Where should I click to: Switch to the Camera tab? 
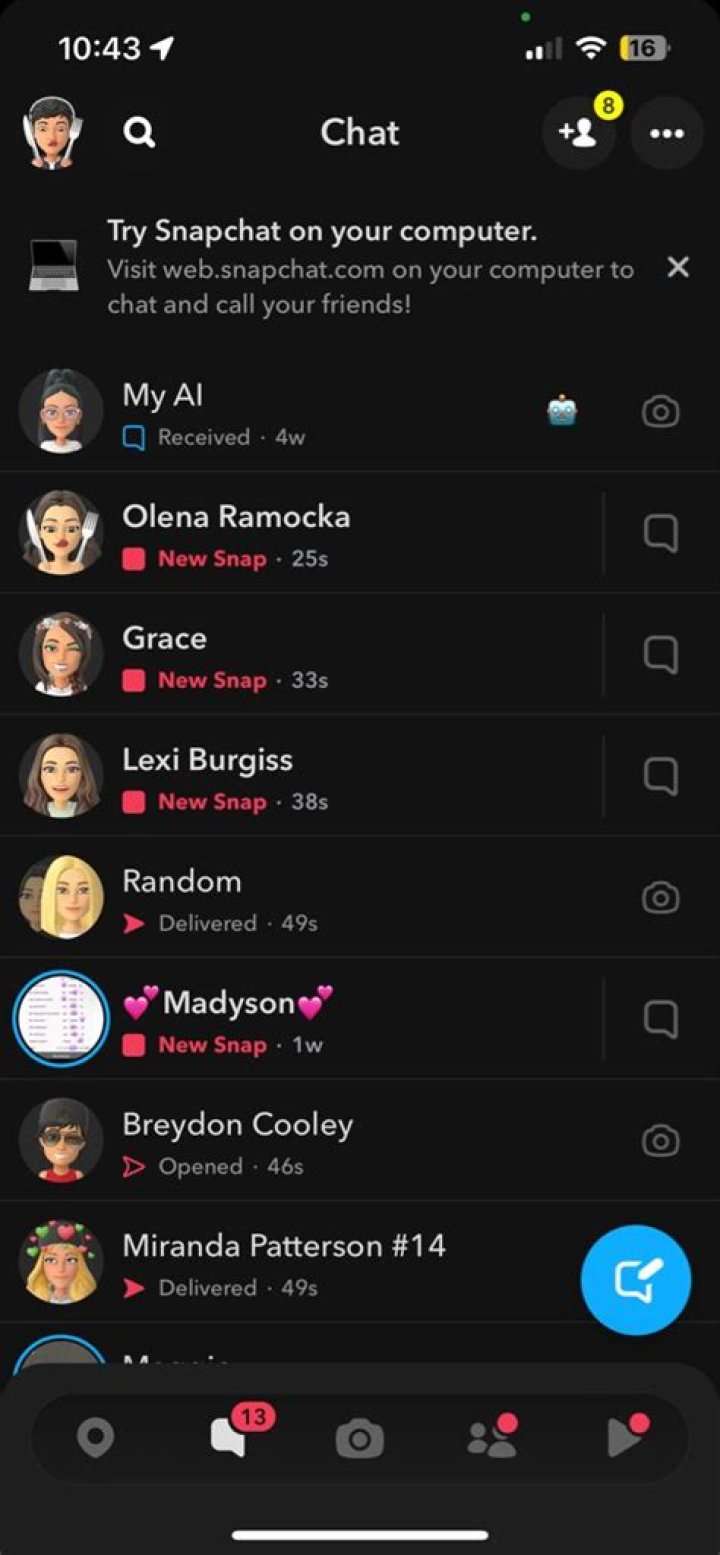click(360, 1439)
